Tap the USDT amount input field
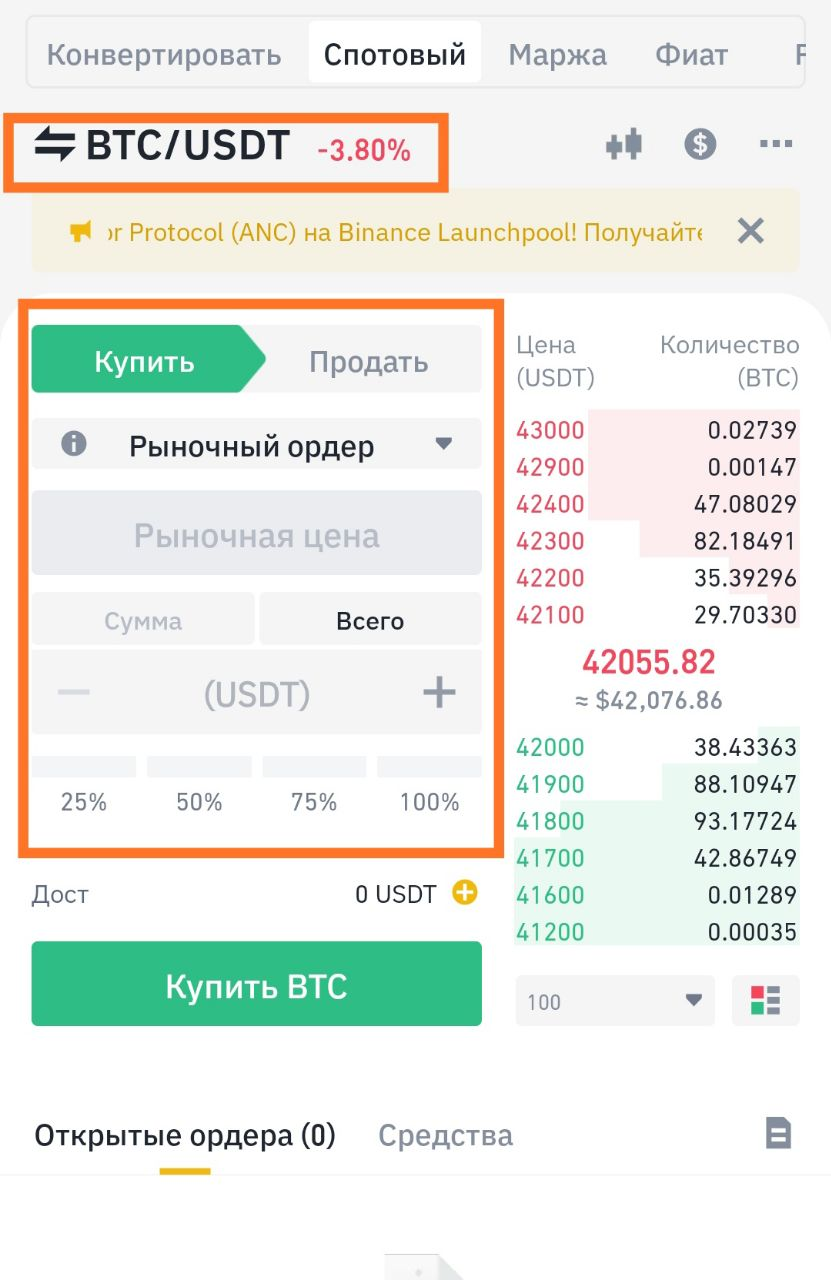The height and width of the screenshot is (1280, 831). coord(256,693)
